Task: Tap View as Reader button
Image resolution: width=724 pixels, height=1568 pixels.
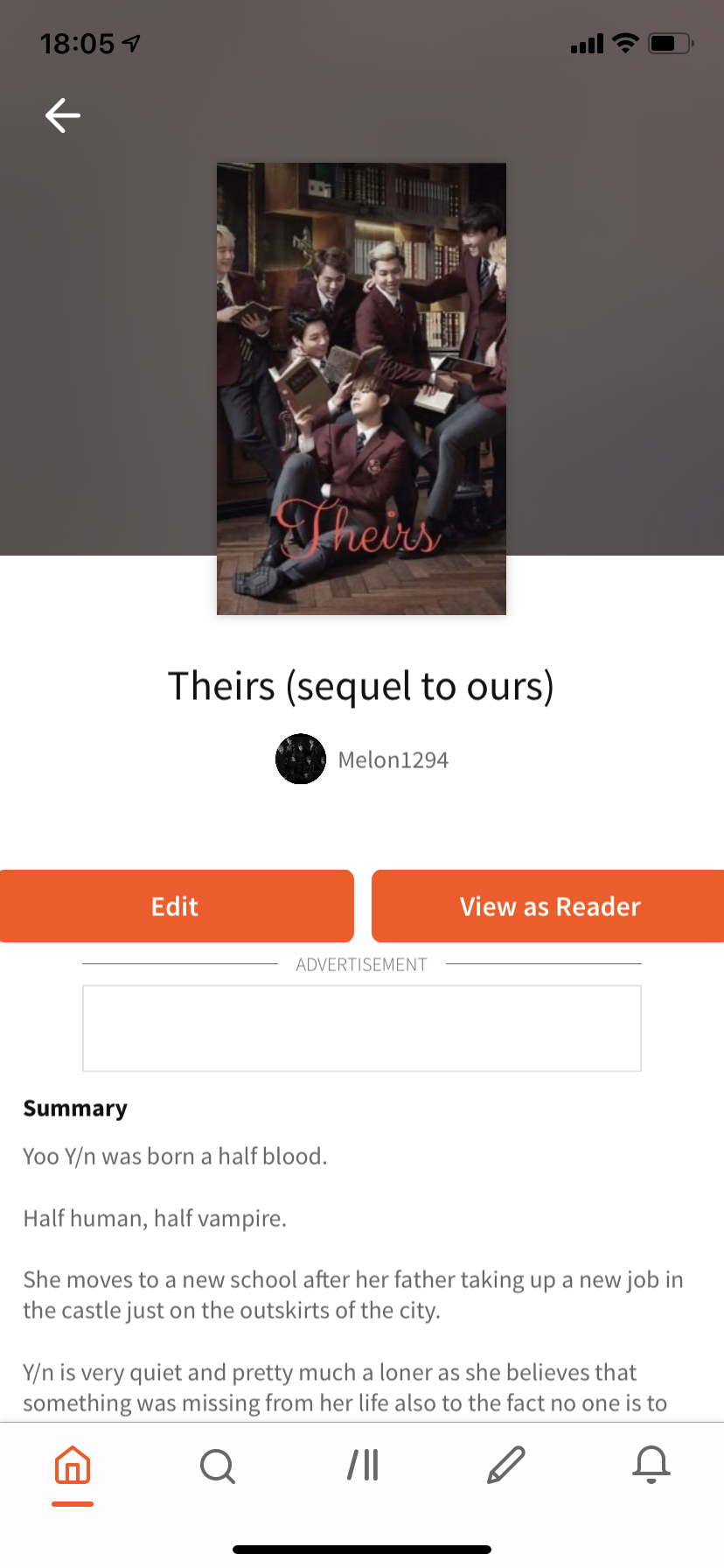Action: (x=549, y=906)
